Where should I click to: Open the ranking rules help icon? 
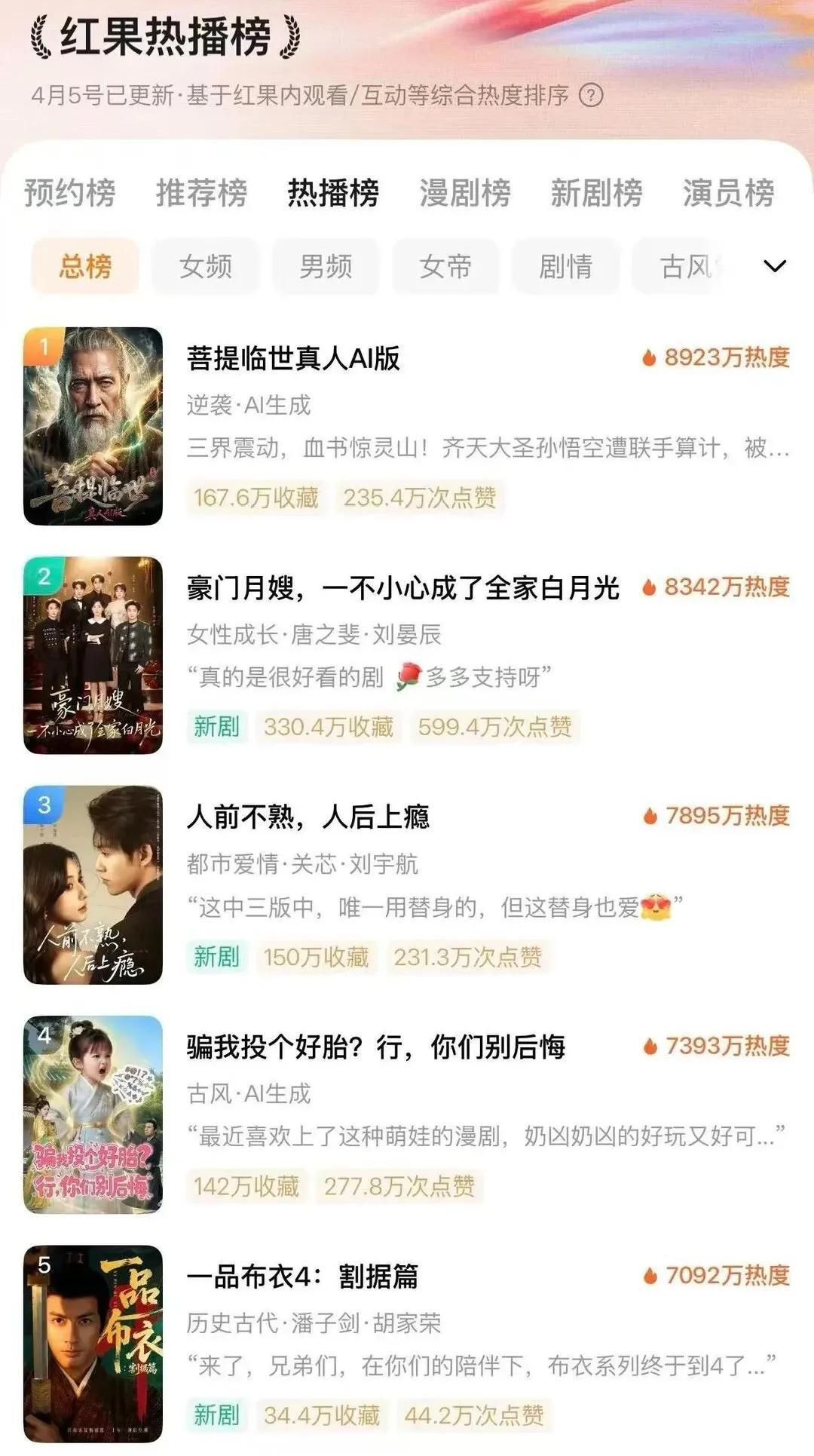click(x=591, y=96)
